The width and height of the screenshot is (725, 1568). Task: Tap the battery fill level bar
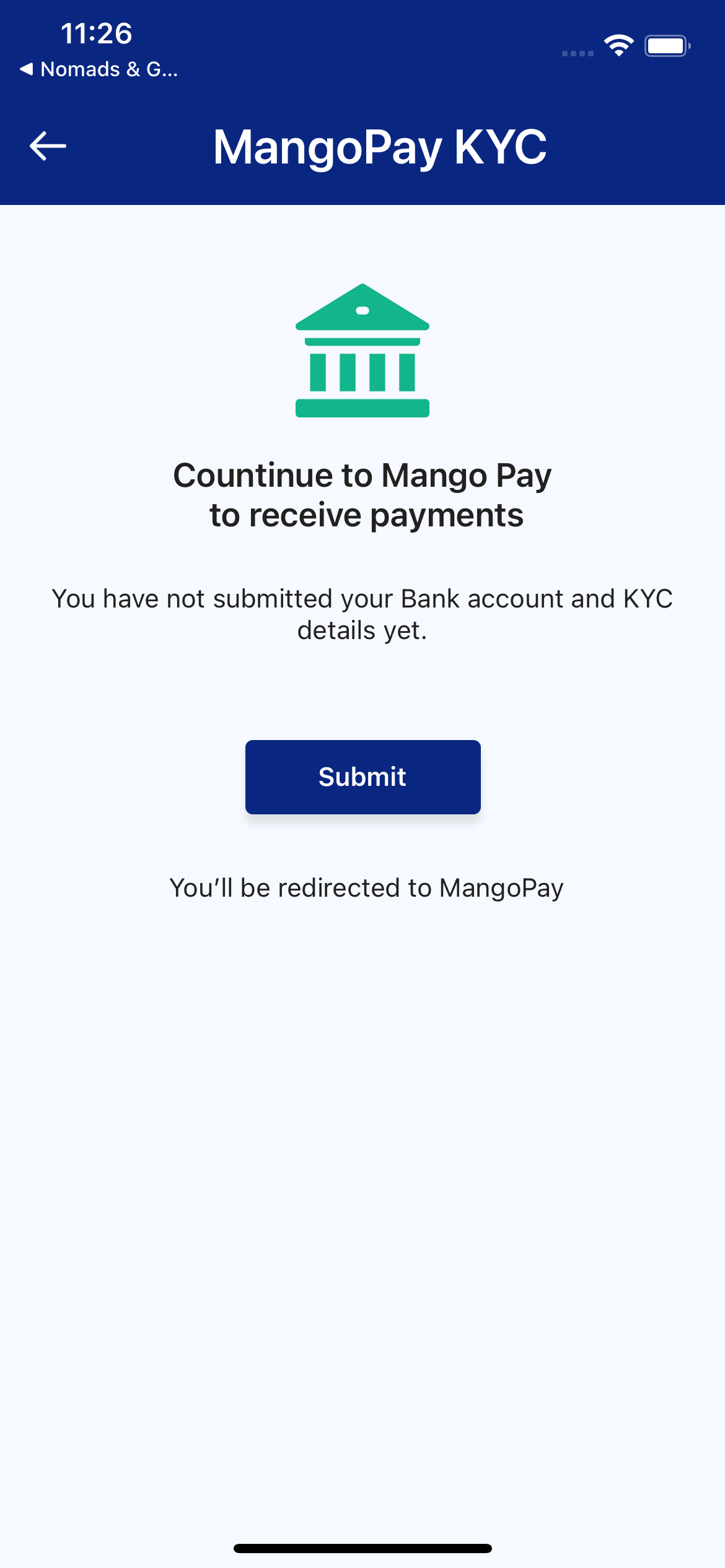pos(665,45)
